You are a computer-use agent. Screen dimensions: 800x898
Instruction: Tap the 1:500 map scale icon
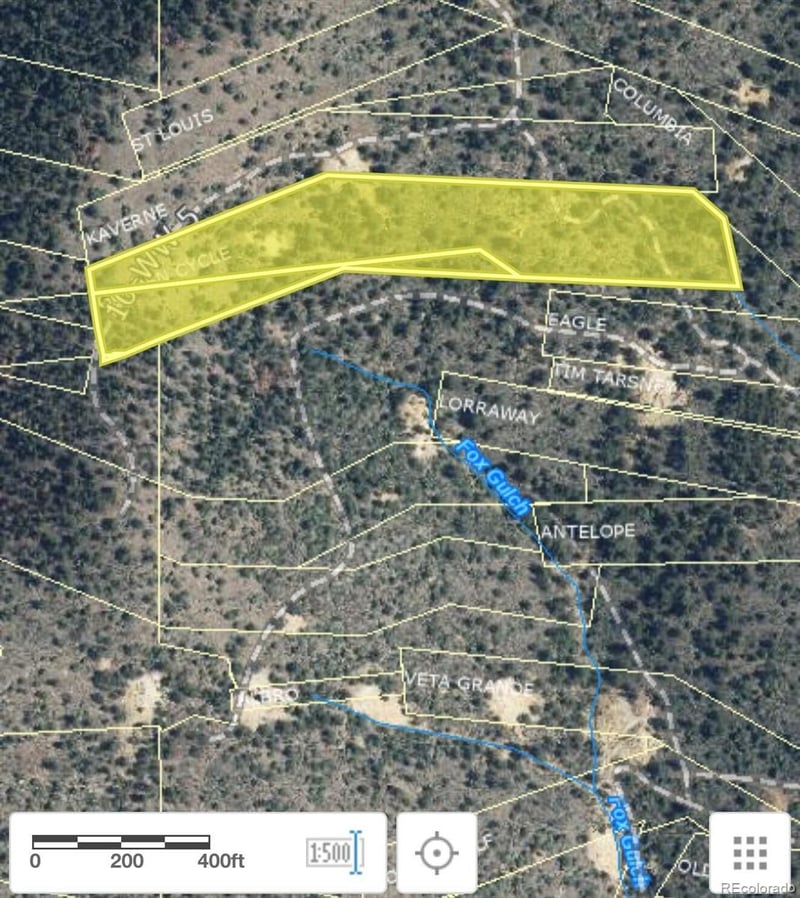(x=334, y=853)
